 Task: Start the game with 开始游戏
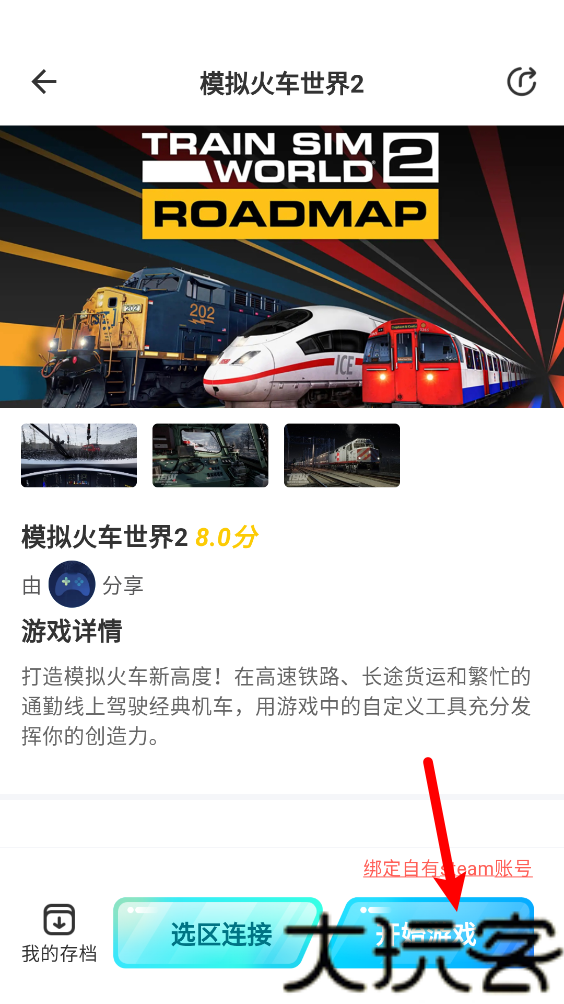(436, 933)
